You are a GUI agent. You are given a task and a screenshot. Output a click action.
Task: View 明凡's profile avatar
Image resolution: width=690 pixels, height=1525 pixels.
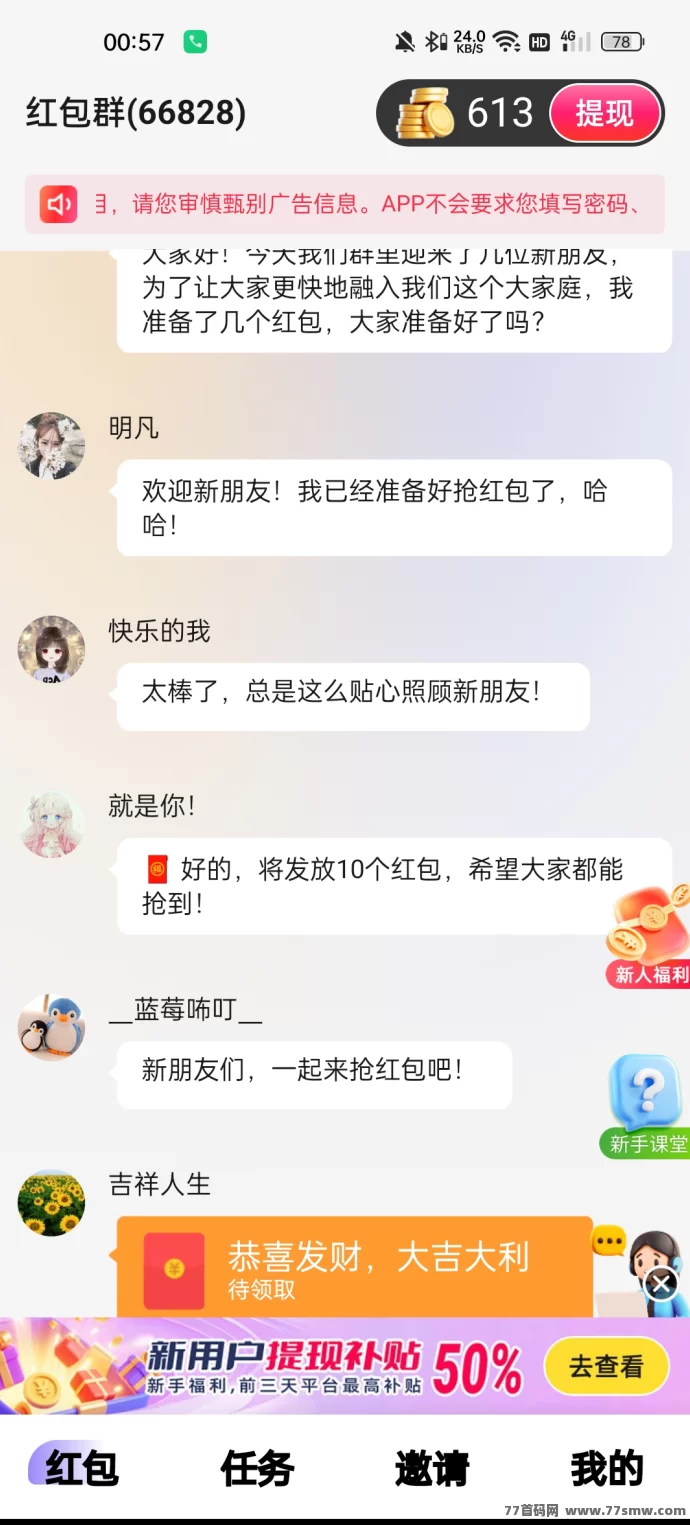tap(51, 446)
